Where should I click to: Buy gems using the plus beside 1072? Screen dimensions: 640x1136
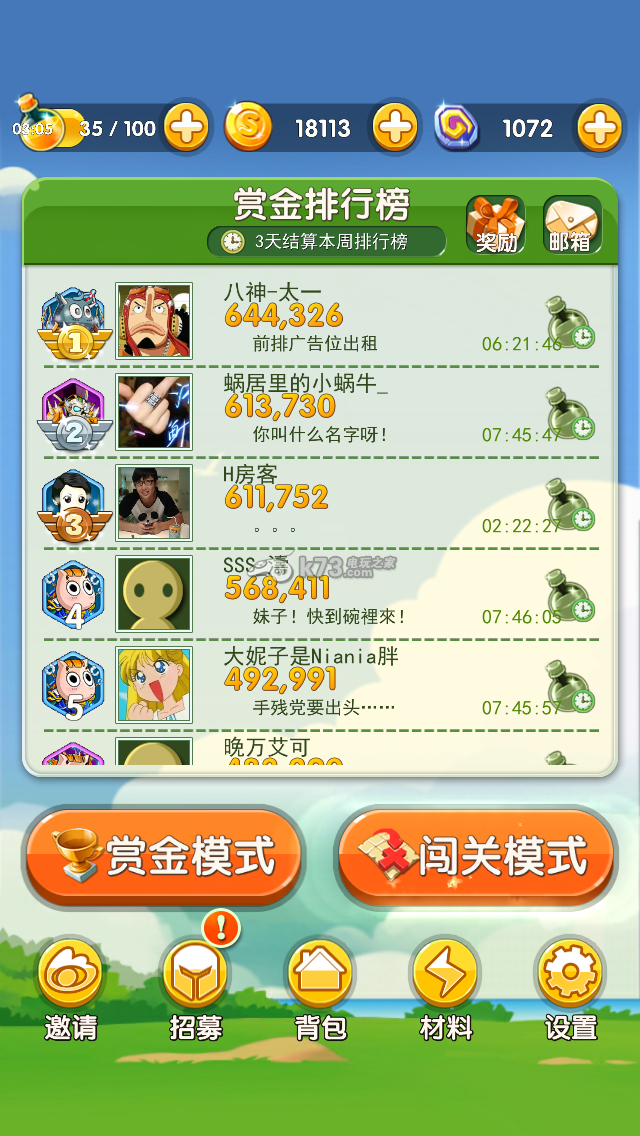pos(599,128)
